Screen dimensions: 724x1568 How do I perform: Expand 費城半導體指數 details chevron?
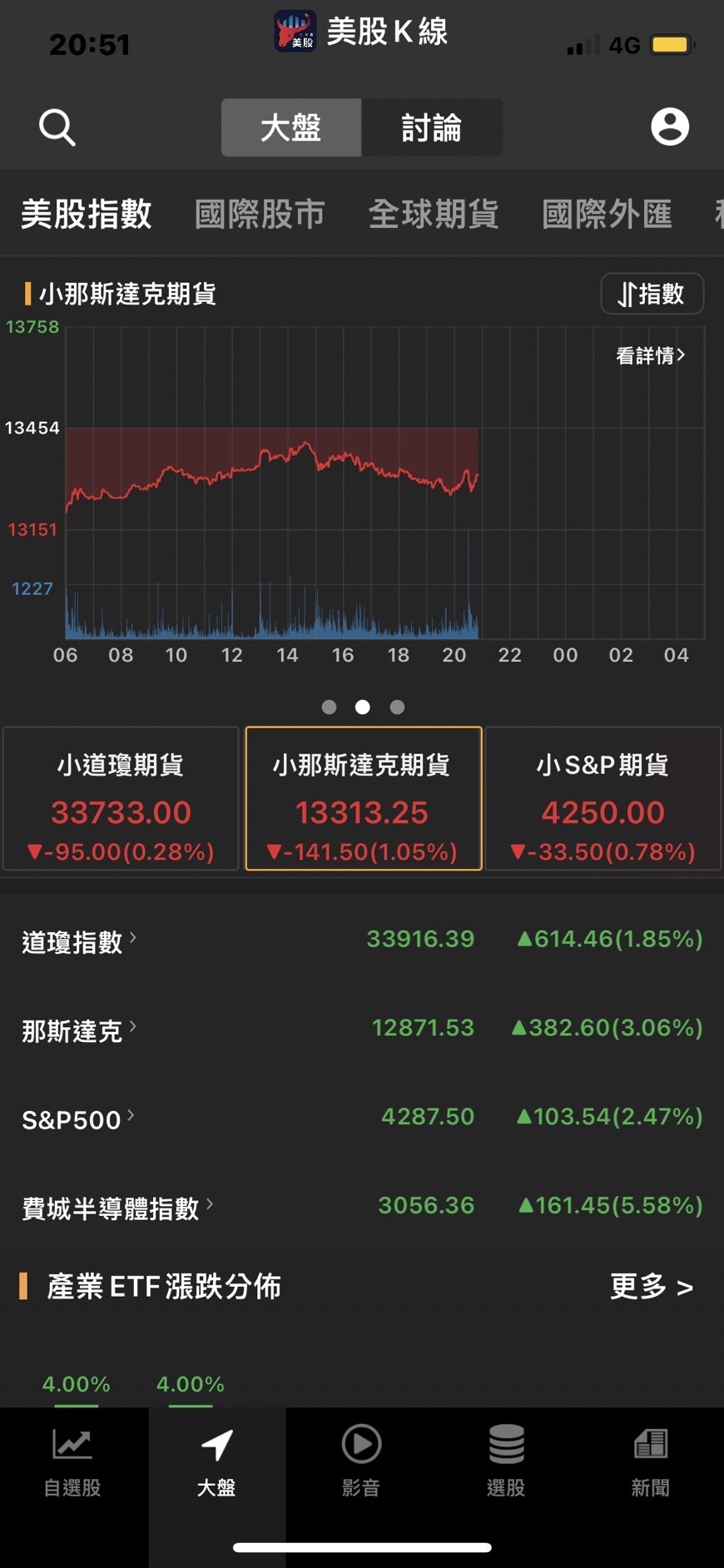tap(211, 1203)
